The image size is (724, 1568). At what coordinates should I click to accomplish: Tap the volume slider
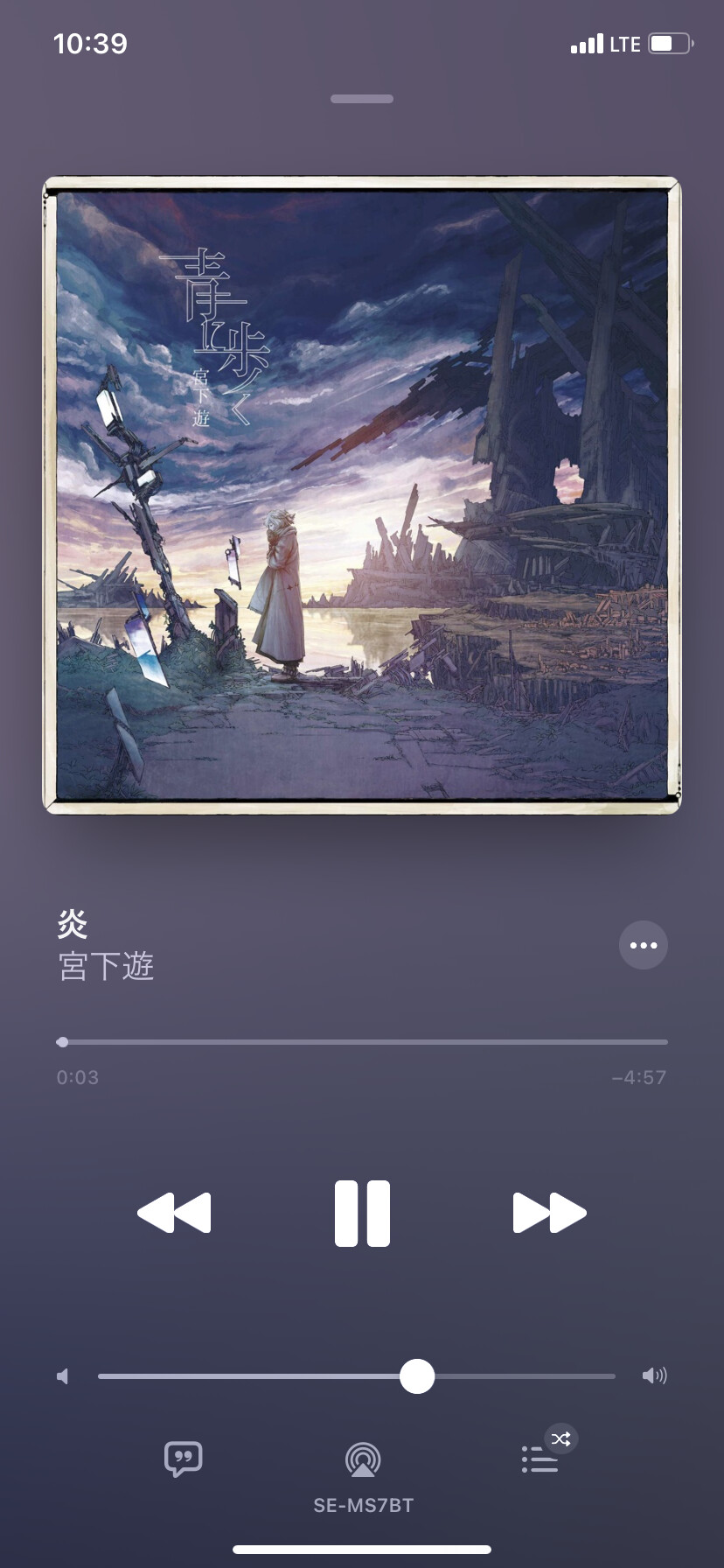coord(357,1376)
